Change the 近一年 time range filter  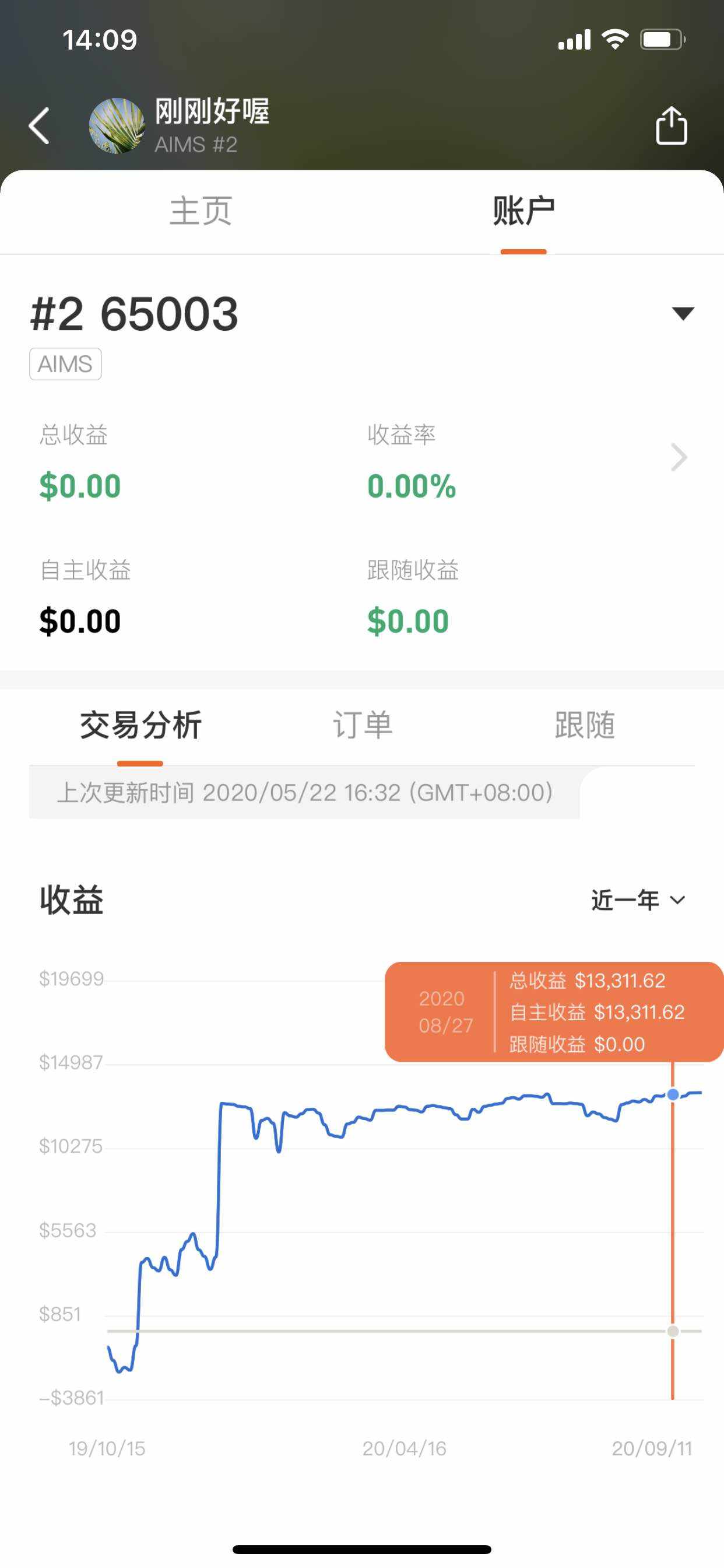(638, 900)
